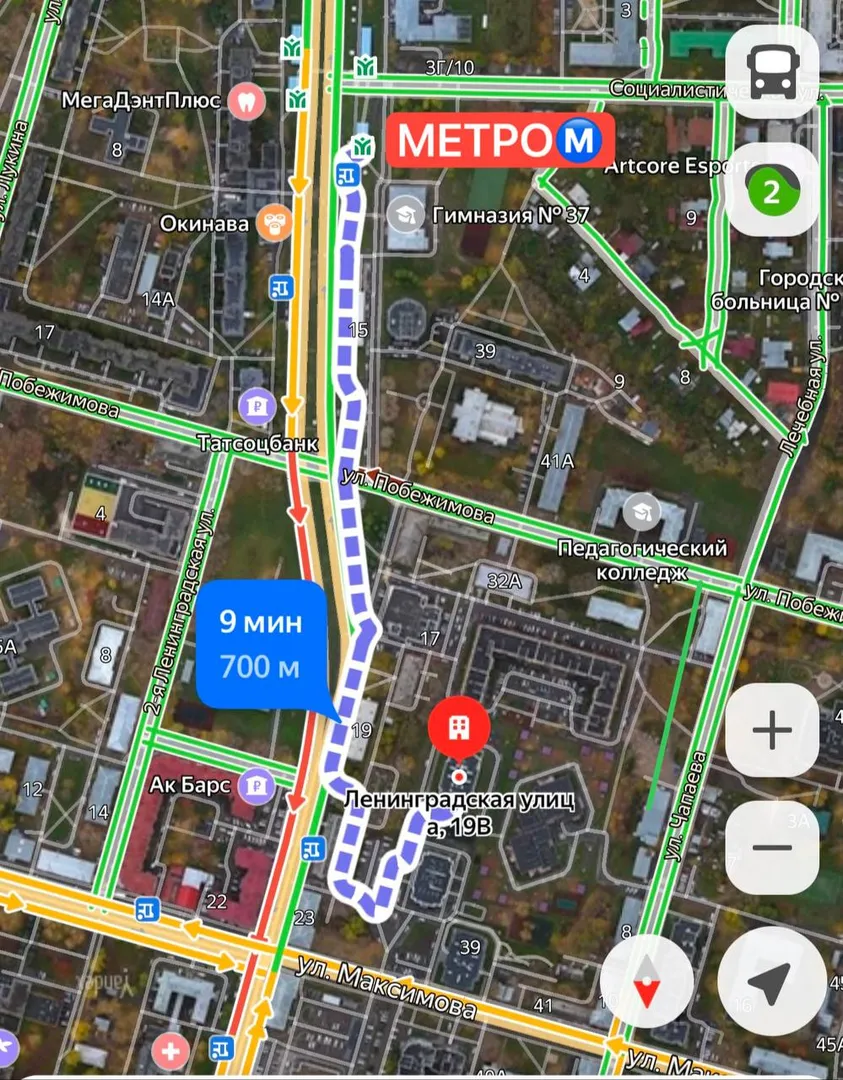Zoom in with the plus button

tap(772, 731)
